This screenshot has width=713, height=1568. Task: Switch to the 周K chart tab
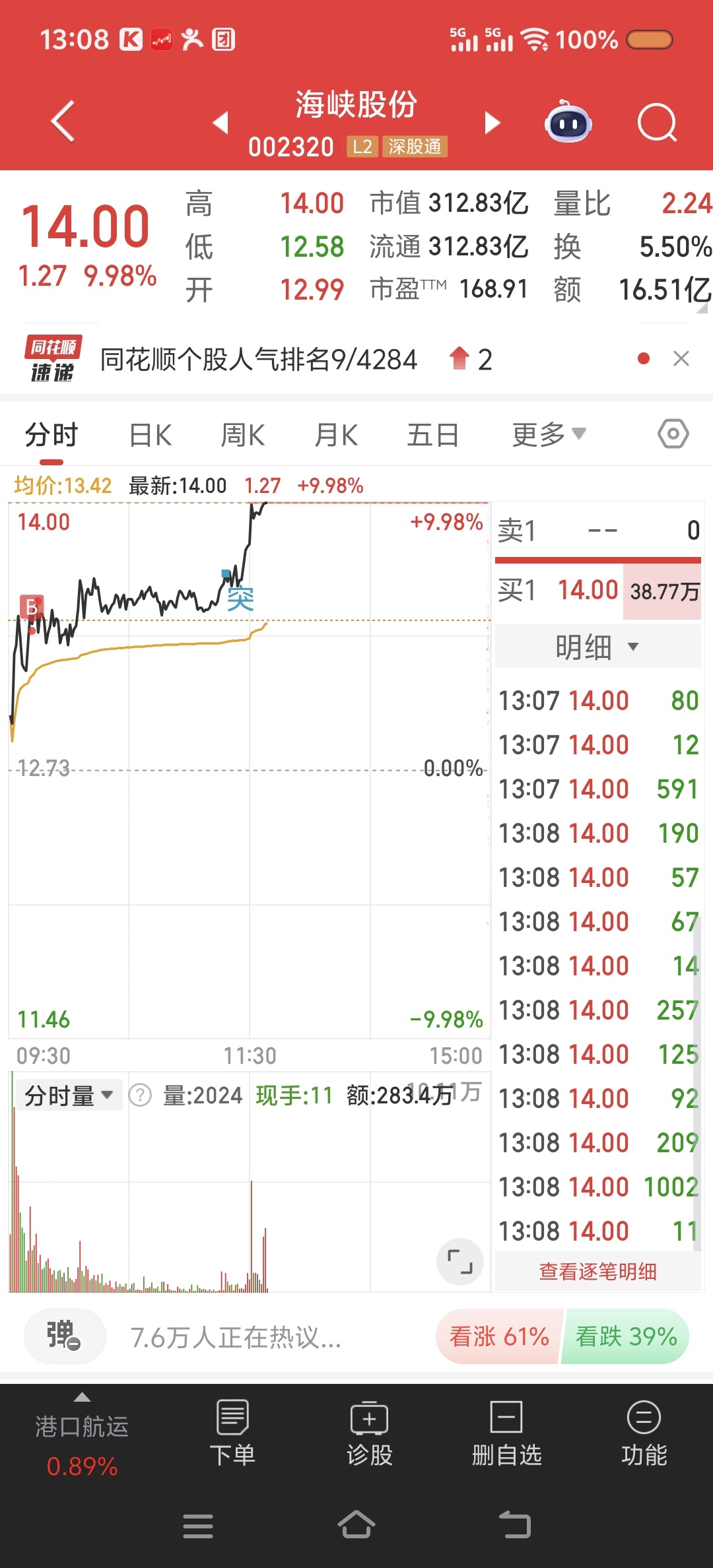[x=242, y=435]
